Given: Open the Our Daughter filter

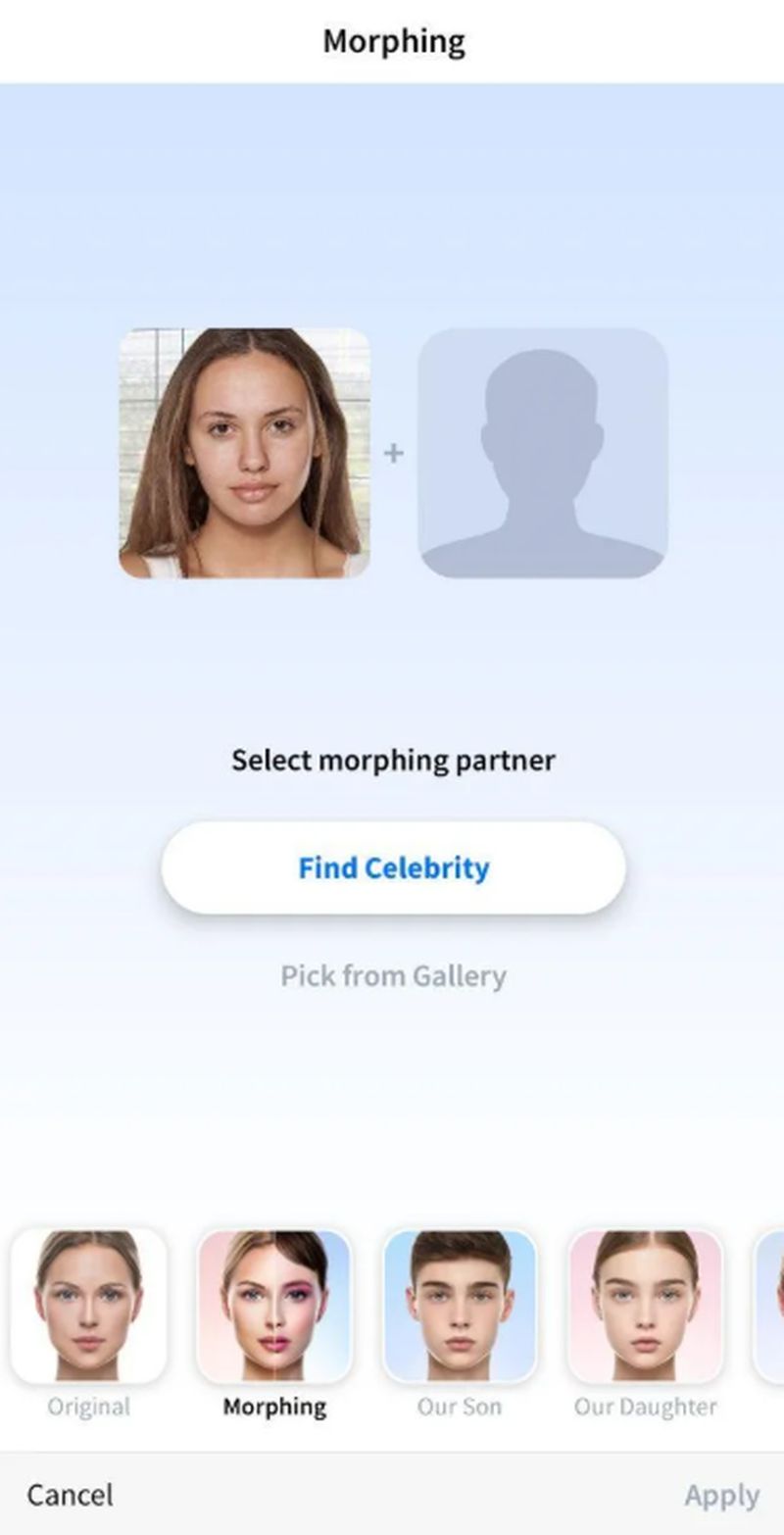Looking at the screenshot, I should click(x=645, y=1306).
